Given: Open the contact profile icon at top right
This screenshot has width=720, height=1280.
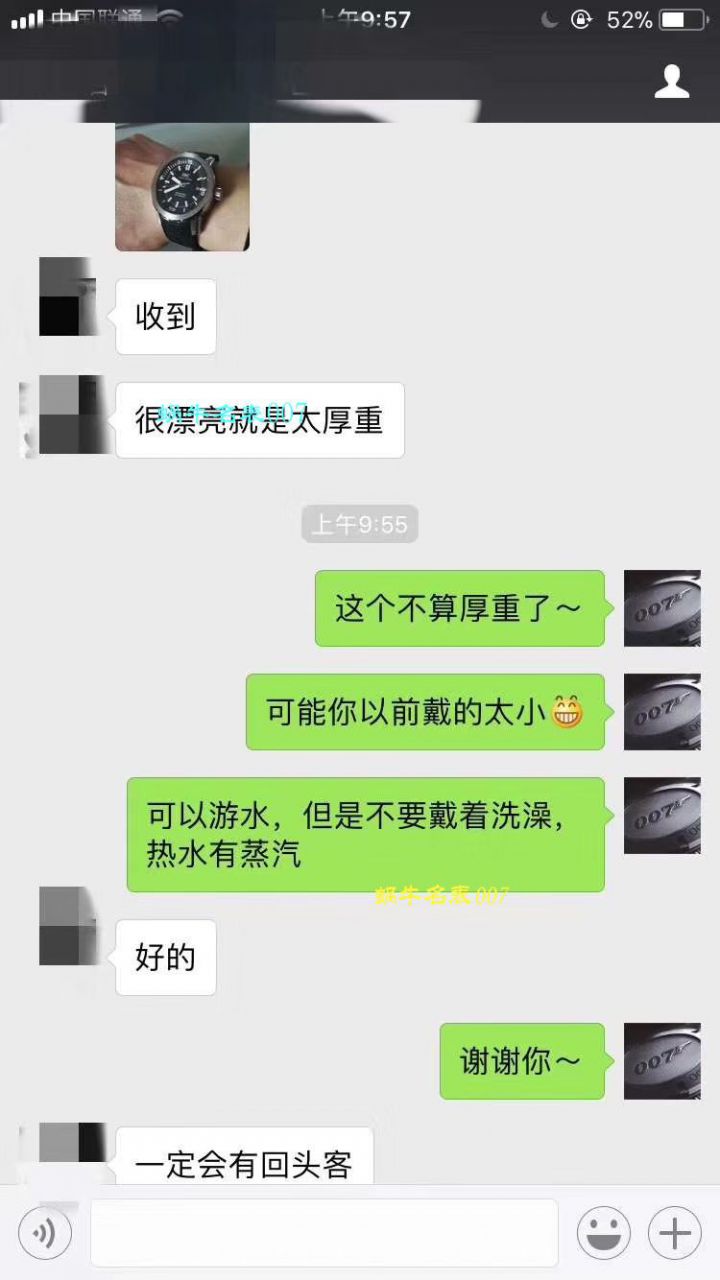Looking at the screenshot, I should point(674,84).
